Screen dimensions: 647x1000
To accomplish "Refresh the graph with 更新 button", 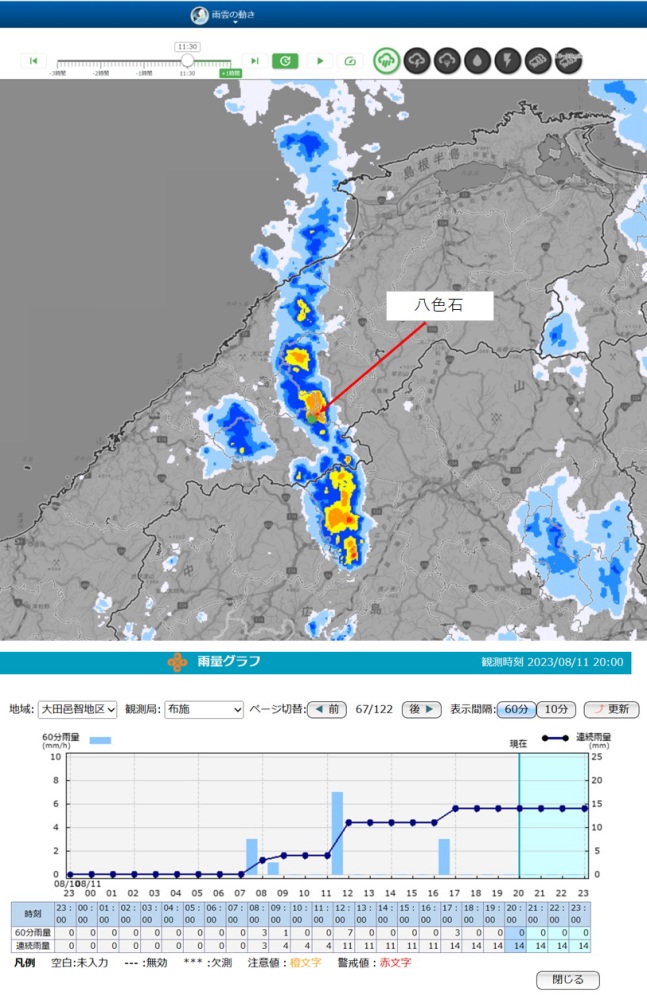I will 611,709.
